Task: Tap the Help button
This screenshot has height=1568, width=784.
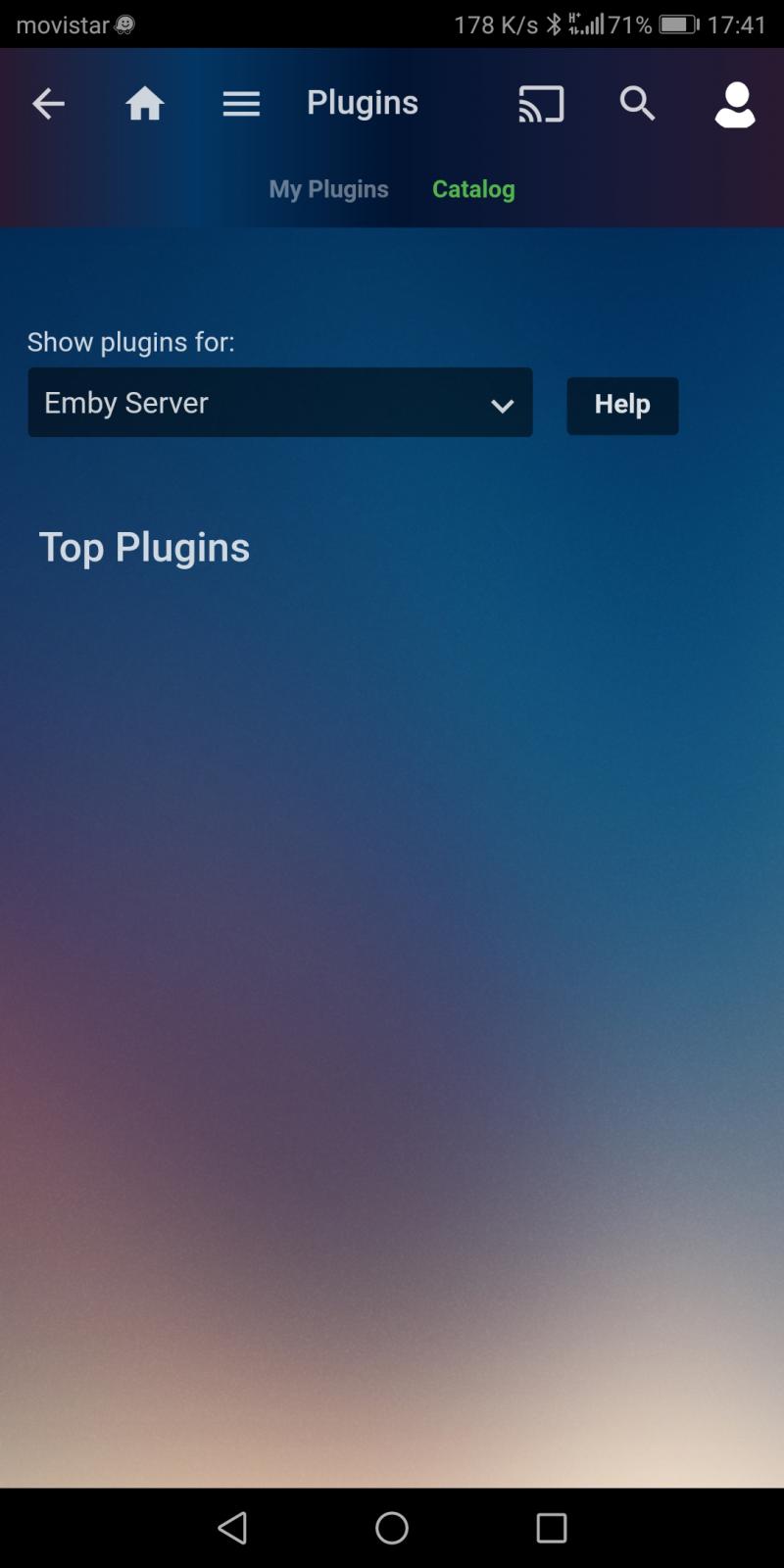Action: tap(622, 405)
